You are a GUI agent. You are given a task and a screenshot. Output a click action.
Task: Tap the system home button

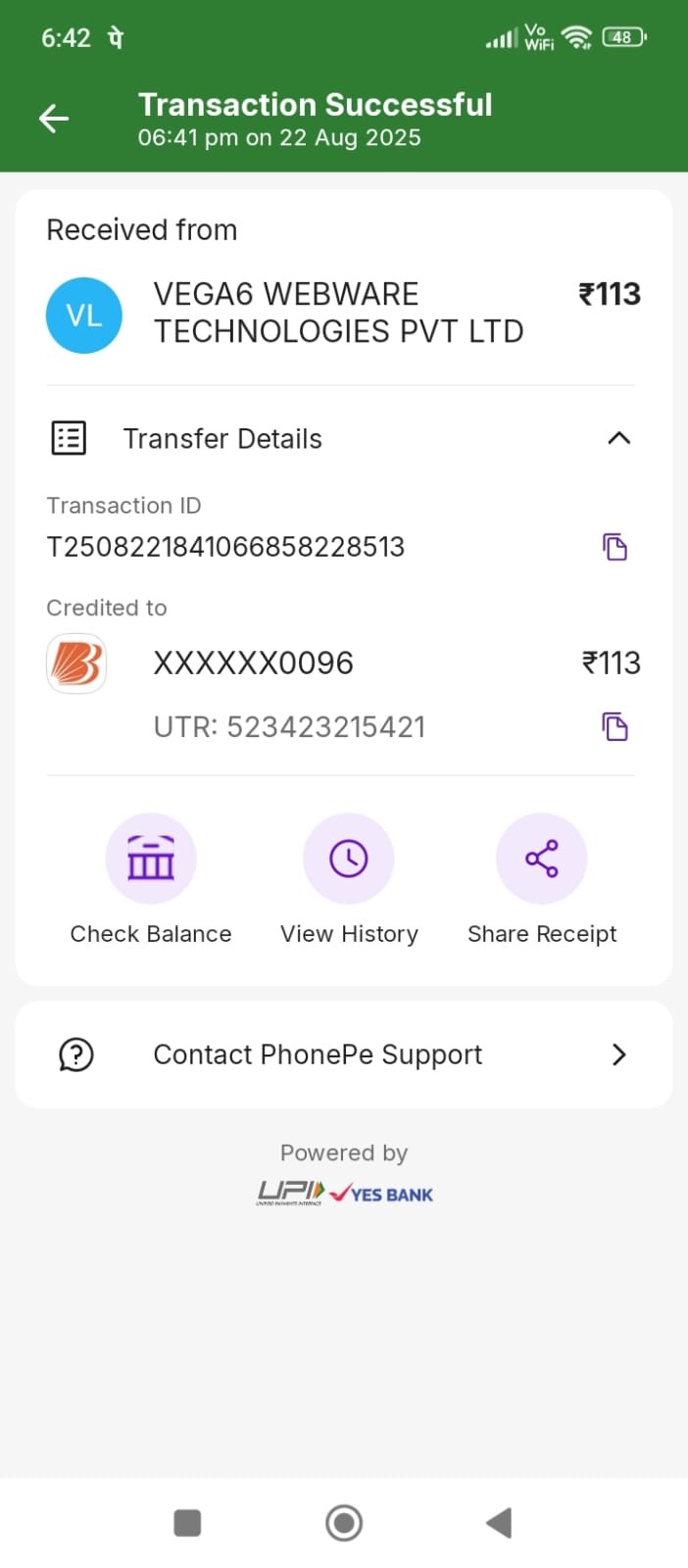click(344, 1523)
